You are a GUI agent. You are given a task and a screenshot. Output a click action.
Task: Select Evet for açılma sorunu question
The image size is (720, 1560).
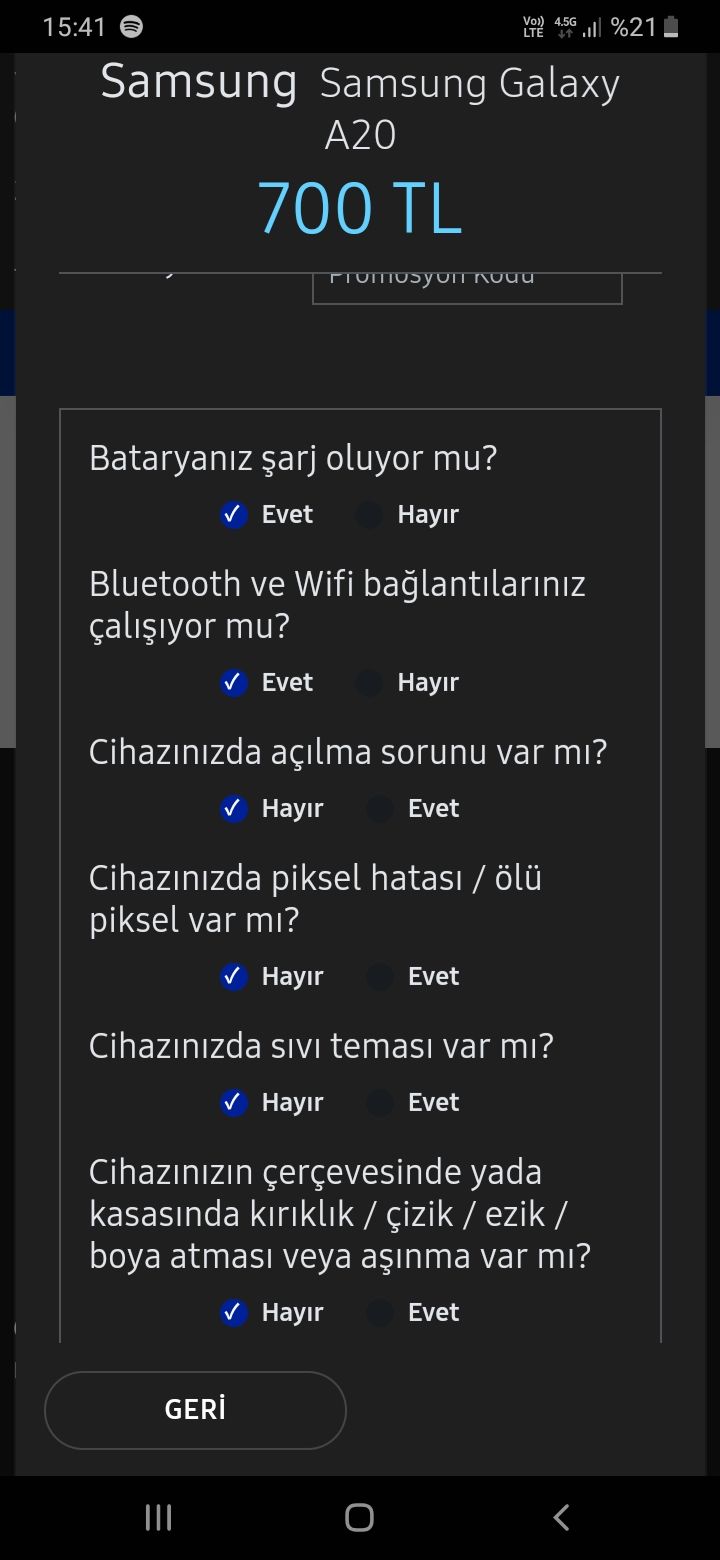[380, 809]
